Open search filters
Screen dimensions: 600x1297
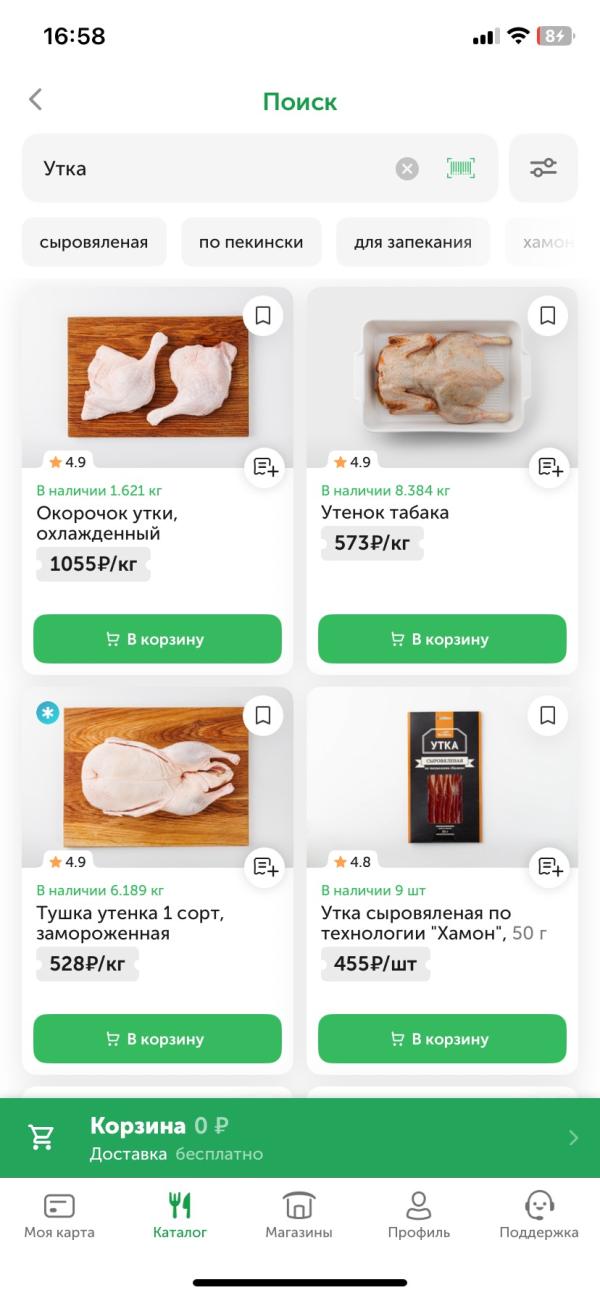tap(543, 168)
